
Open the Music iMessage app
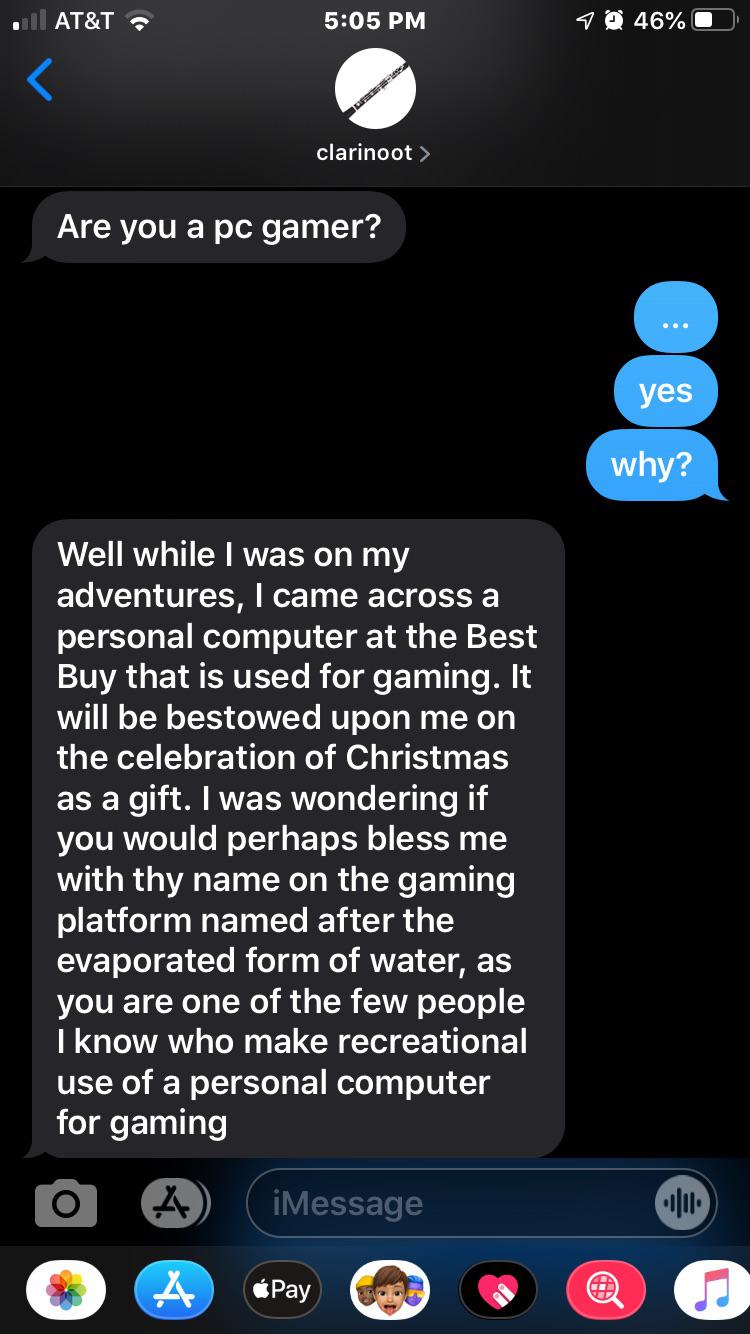(712, 1290)
